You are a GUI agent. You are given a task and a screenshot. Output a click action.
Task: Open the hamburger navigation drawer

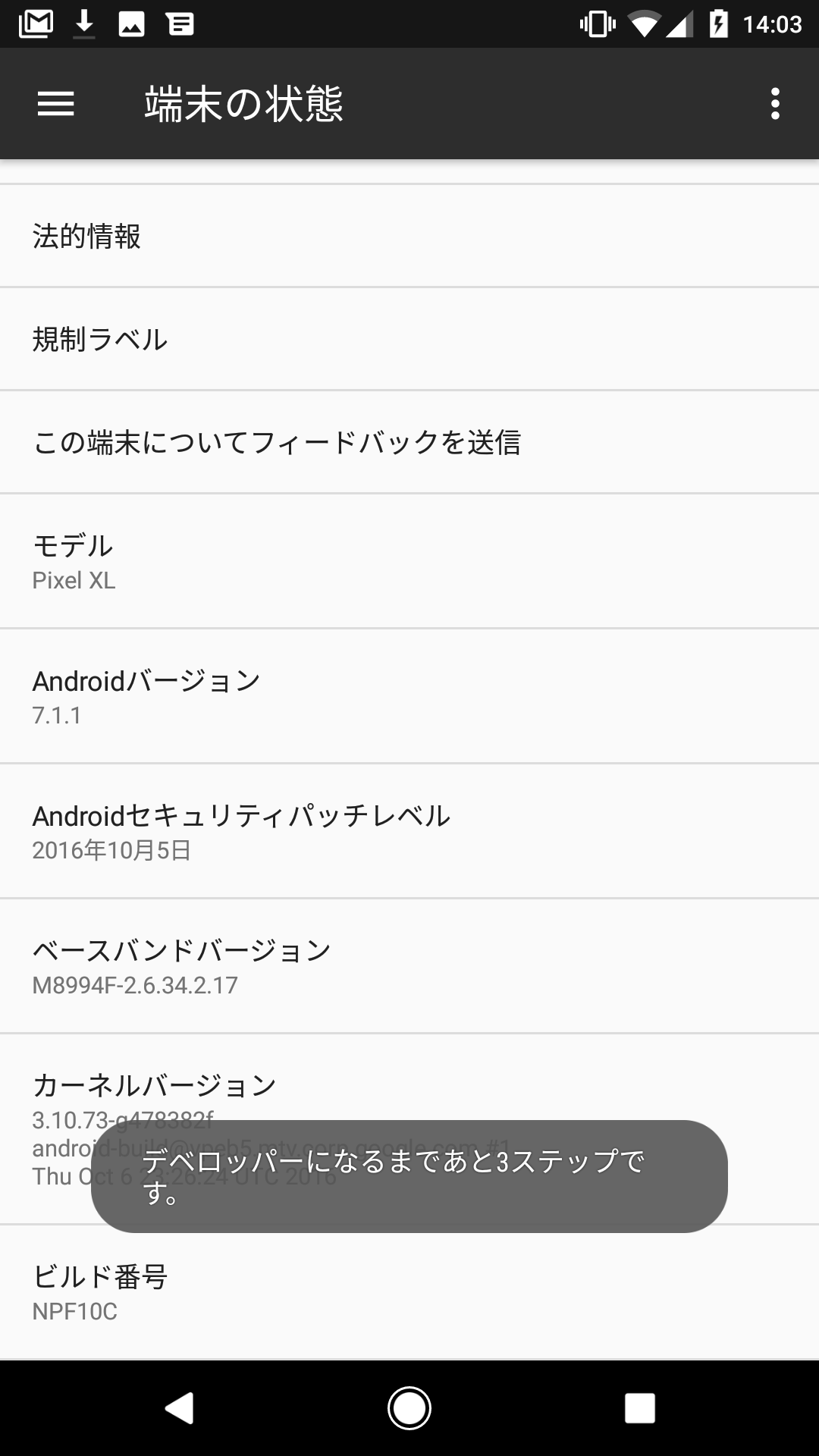[x=56, y=104]
